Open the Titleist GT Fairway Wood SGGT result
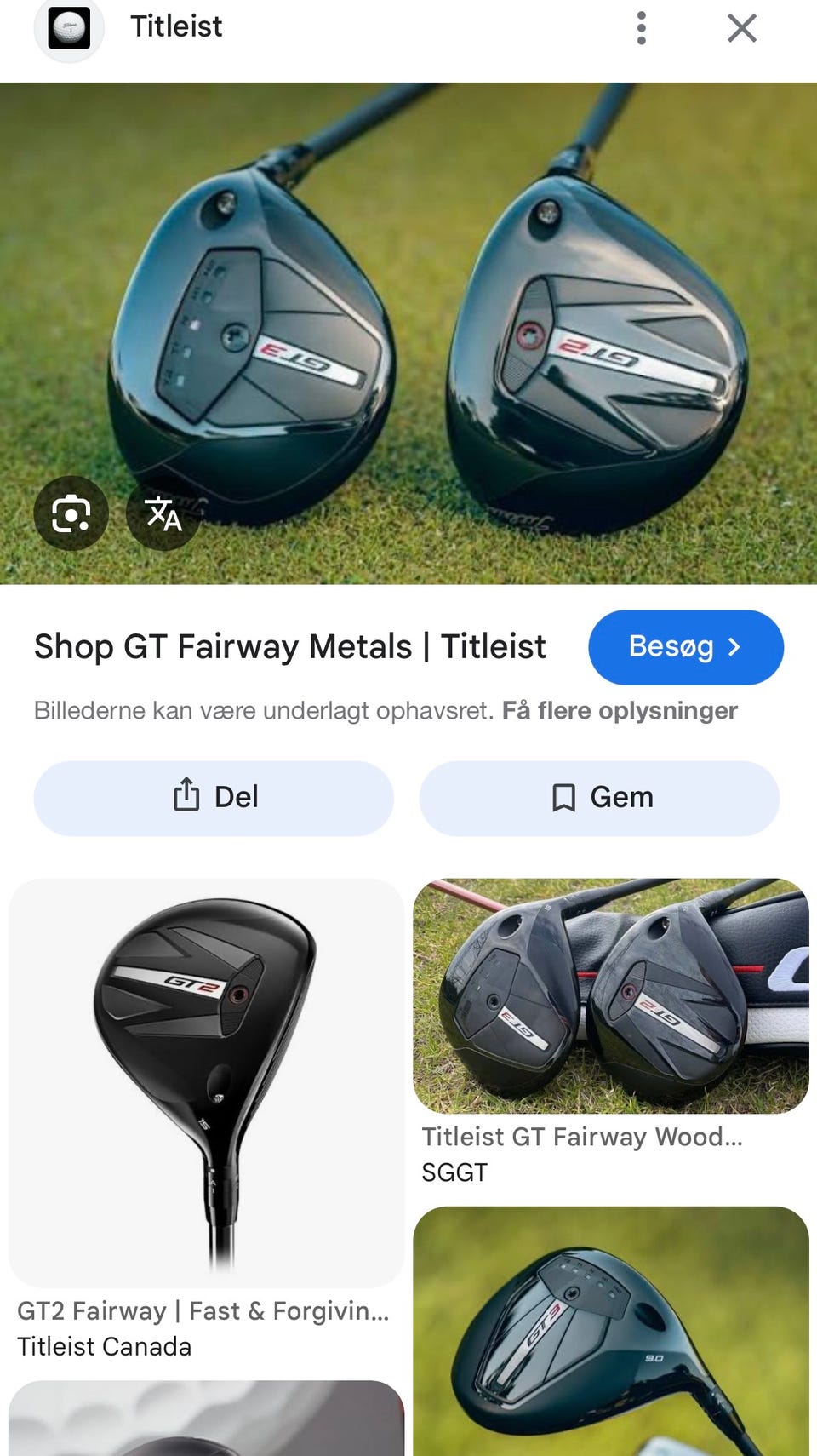The height and width of the screenshot is (1456, 817). (x=584, y=1136)
